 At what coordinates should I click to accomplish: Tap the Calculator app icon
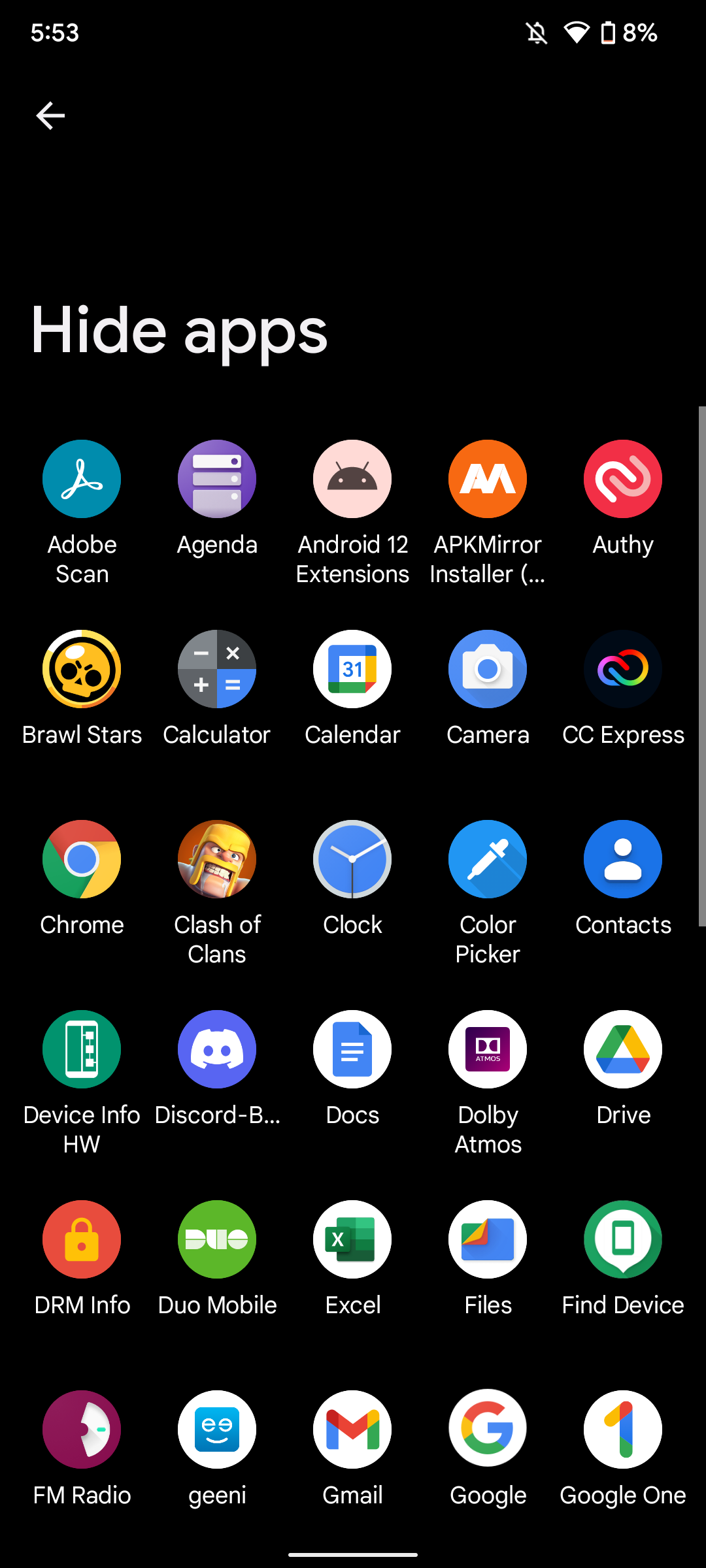[217, 669]
